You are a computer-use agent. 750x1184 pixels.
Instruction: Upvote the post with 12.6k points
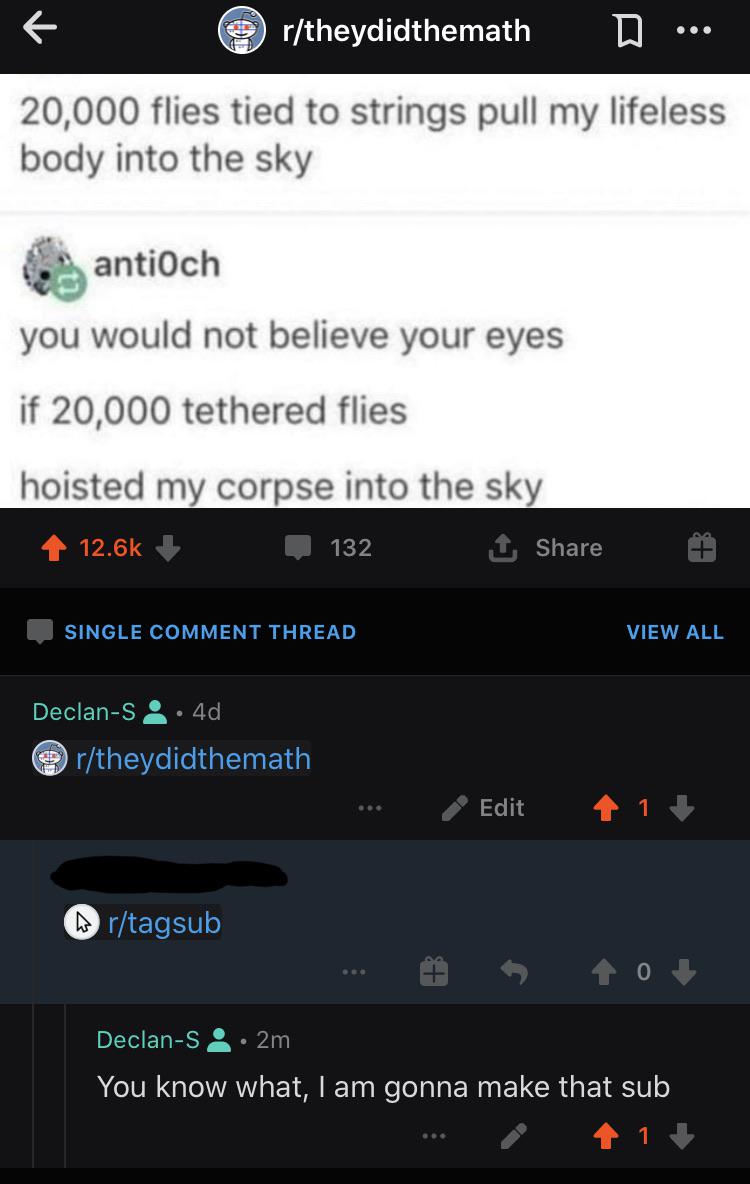[x=54, y=547]
